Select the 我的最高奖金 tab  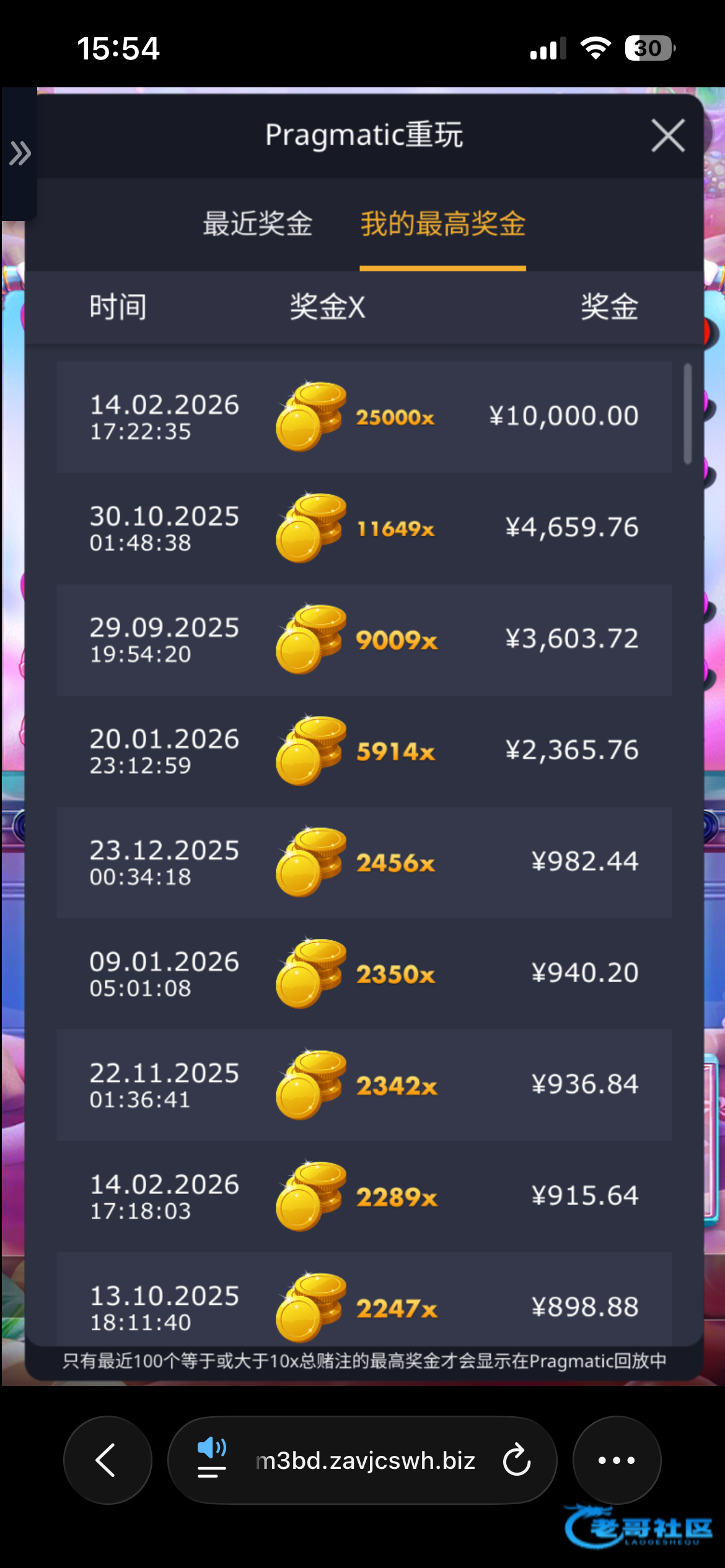(x=443, y=224)
